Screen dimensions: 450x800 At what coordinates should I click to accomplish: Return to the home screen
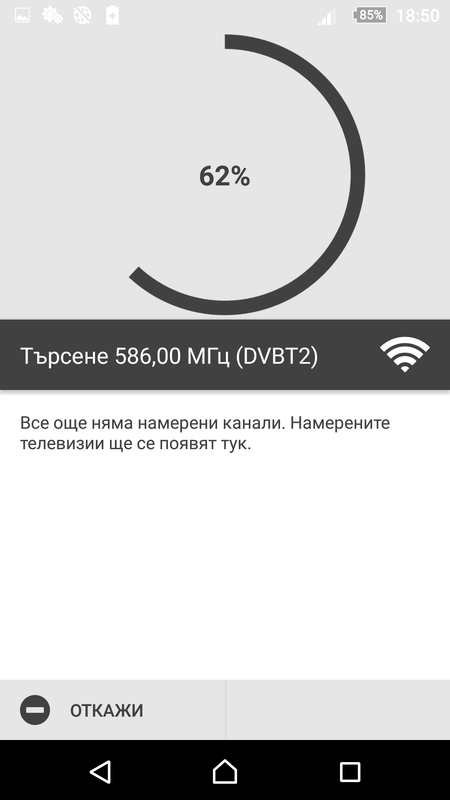click(224, 771)
